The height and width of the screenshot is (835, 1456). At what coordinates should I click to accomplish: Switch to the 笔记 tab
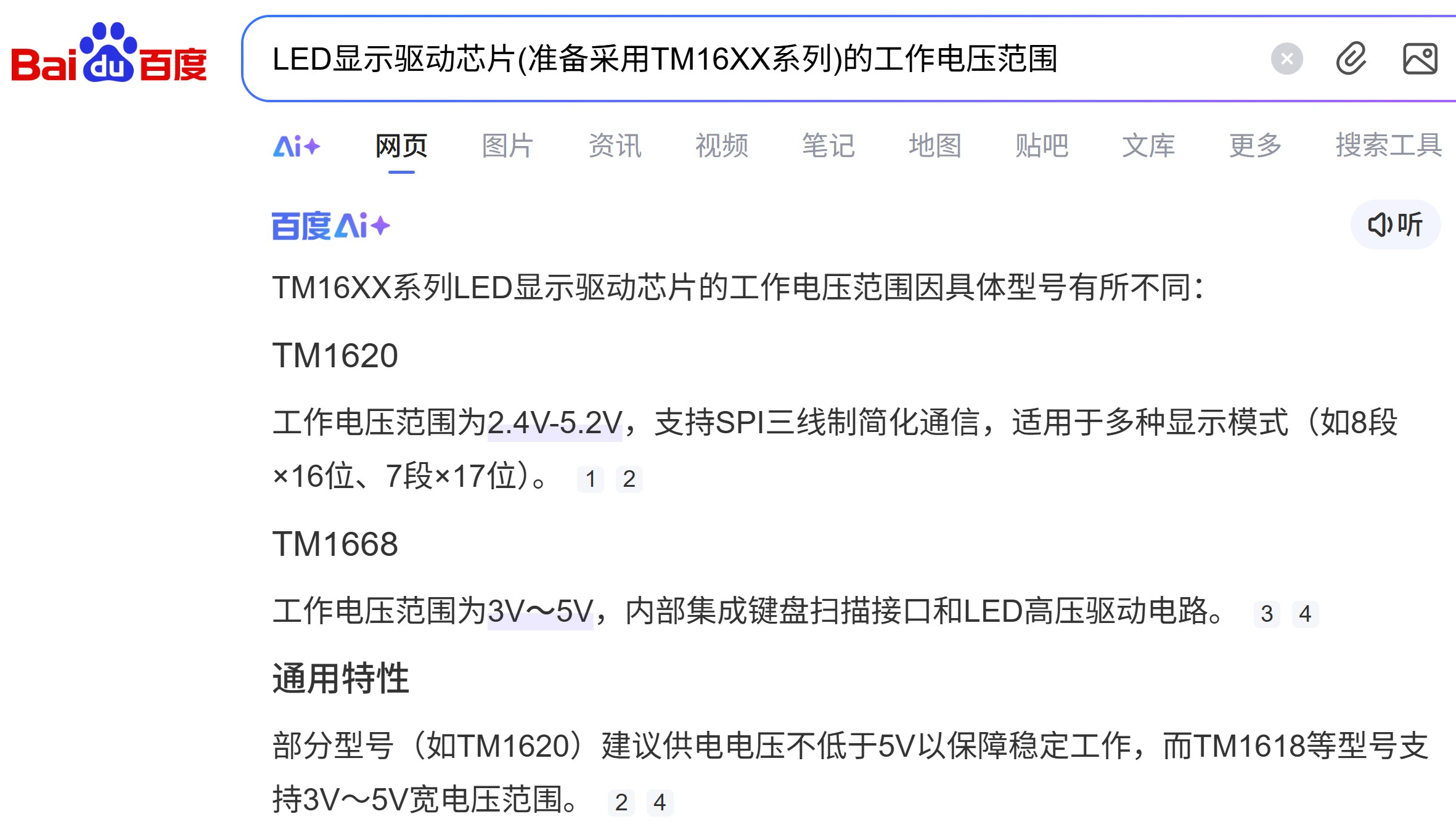click(828, 147)
